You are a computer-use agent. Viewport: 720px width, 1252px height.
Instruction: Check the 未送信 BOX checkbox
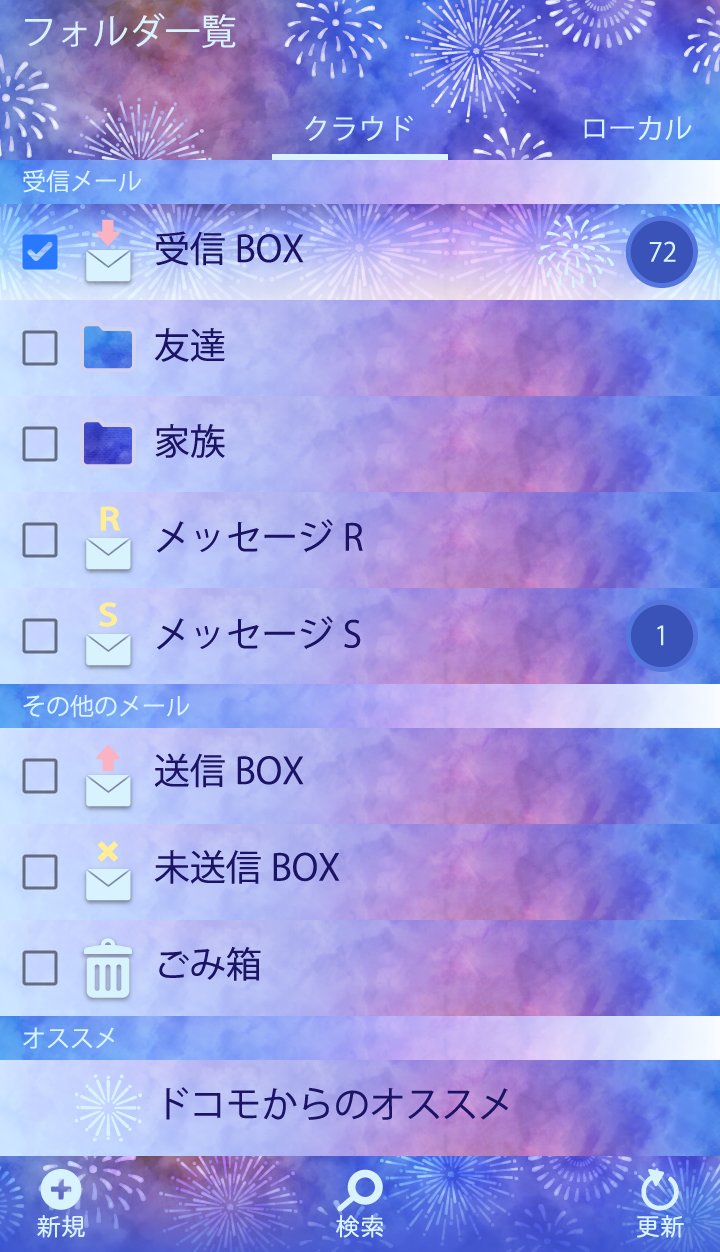(40, 872)
